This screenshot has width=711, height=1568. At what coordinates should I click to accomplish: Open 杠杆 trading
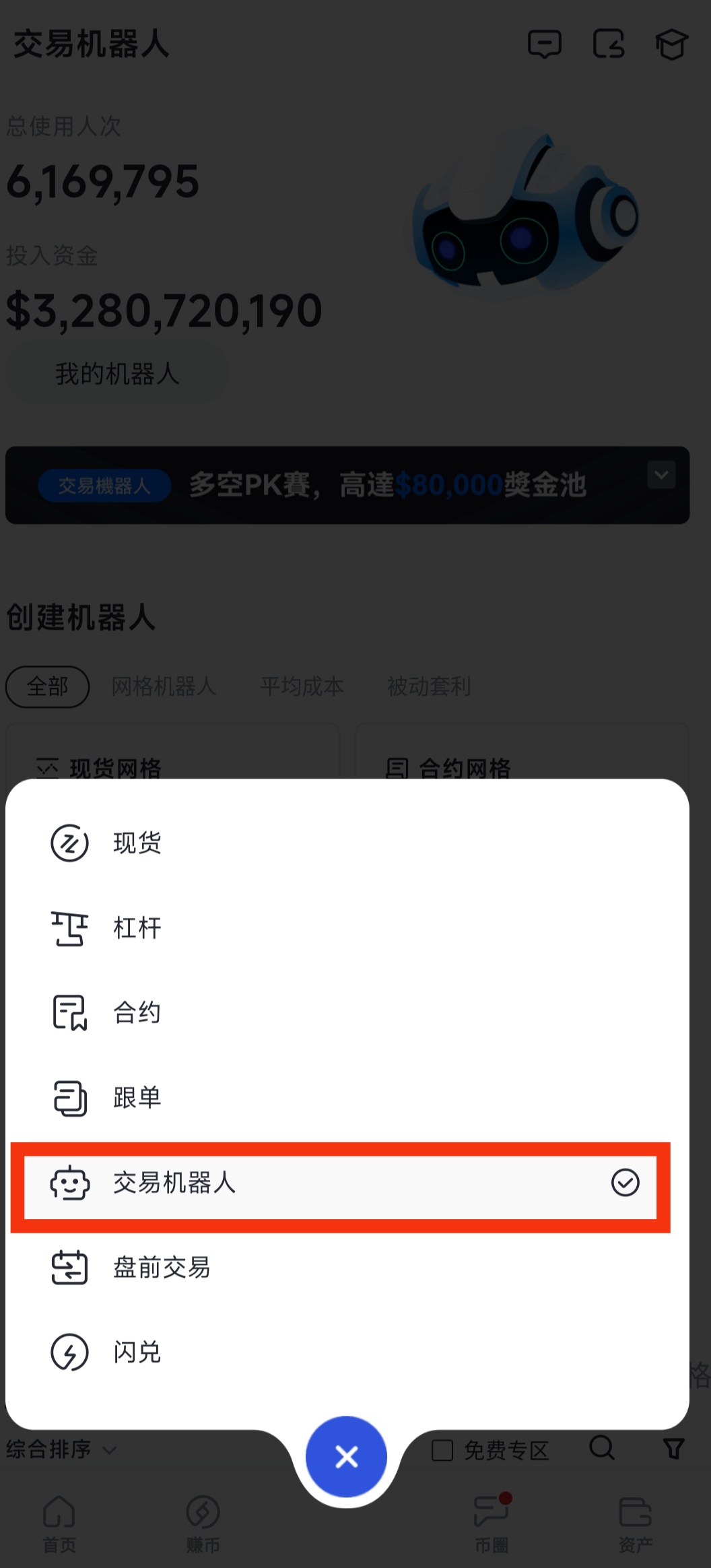tap(137, 927)
